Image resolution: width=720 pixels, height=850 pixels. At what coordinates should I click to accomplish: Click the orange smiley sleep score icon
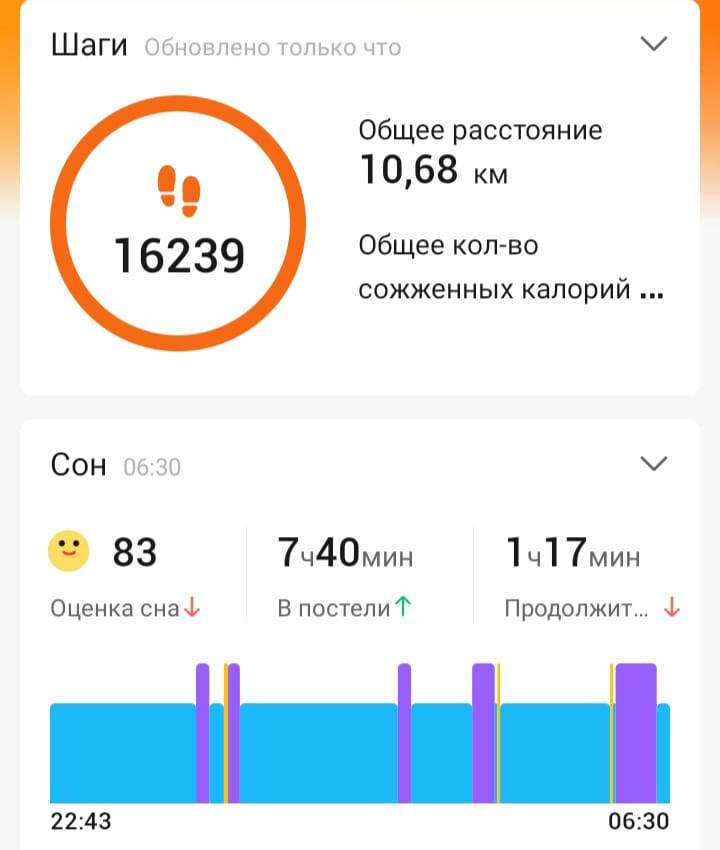coord(71,546)
